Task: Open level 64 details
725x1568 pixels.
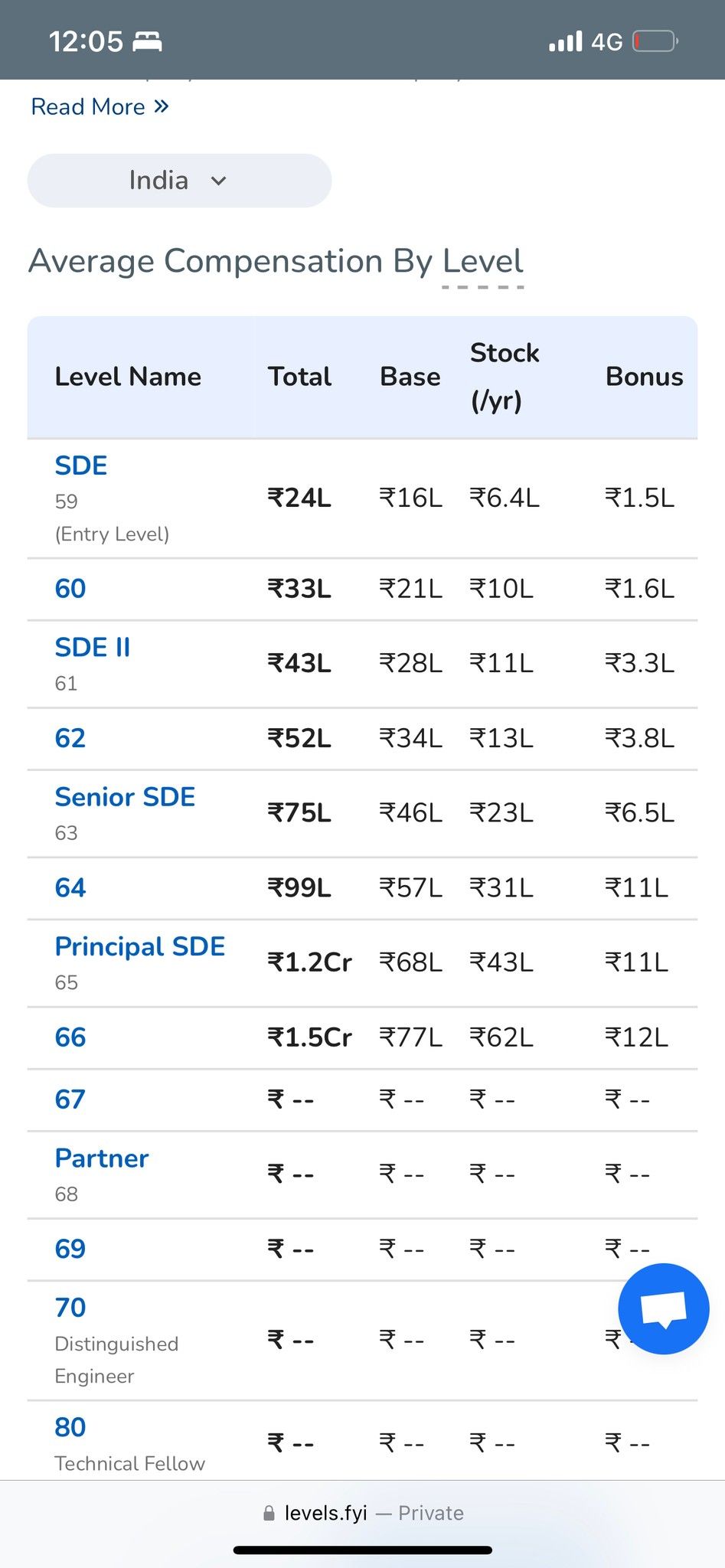Action: pyautogui.click(x=70, y=888)
